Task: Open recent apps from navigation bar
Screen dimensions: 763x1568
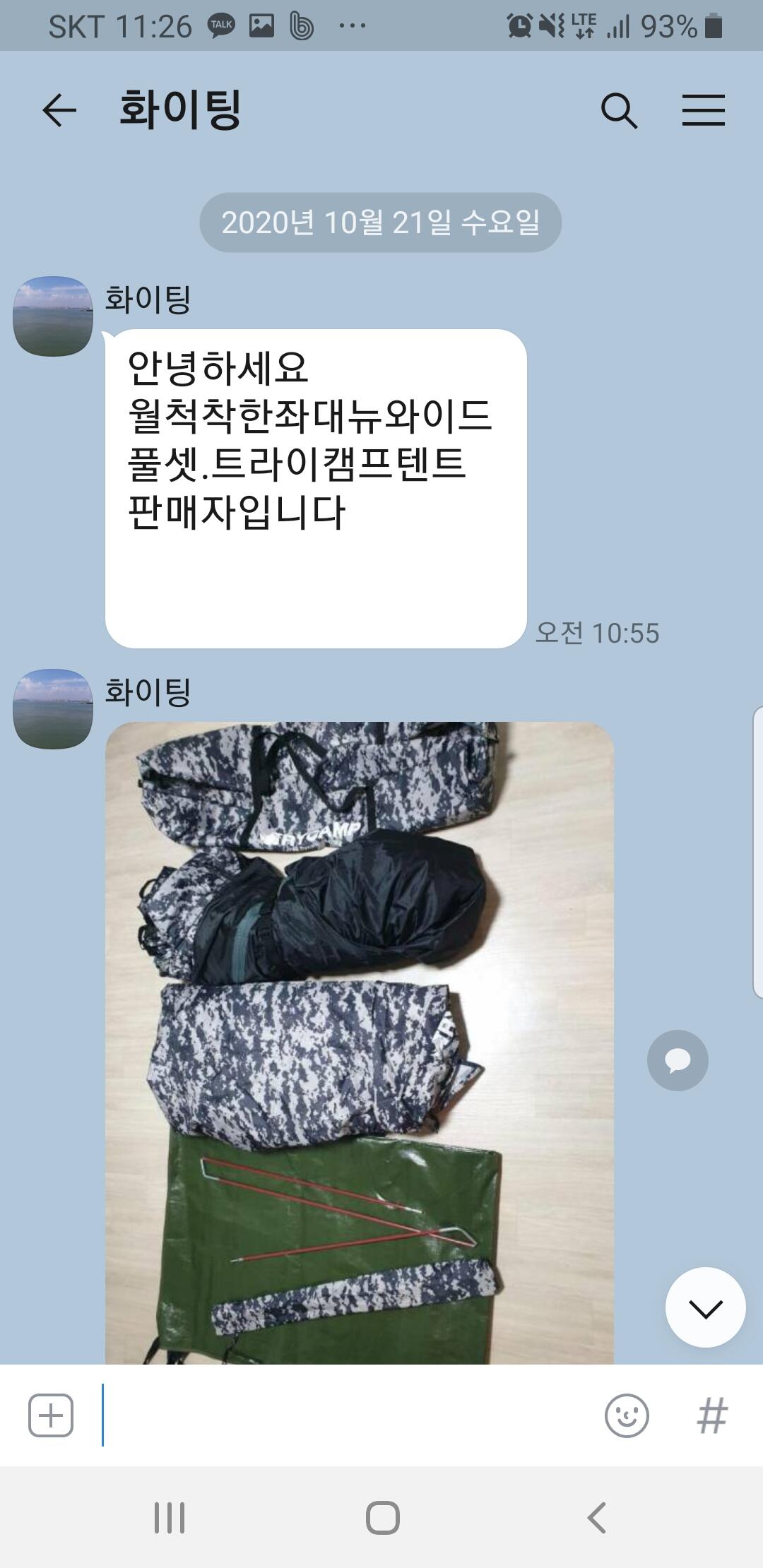Action: (170, 1517)
